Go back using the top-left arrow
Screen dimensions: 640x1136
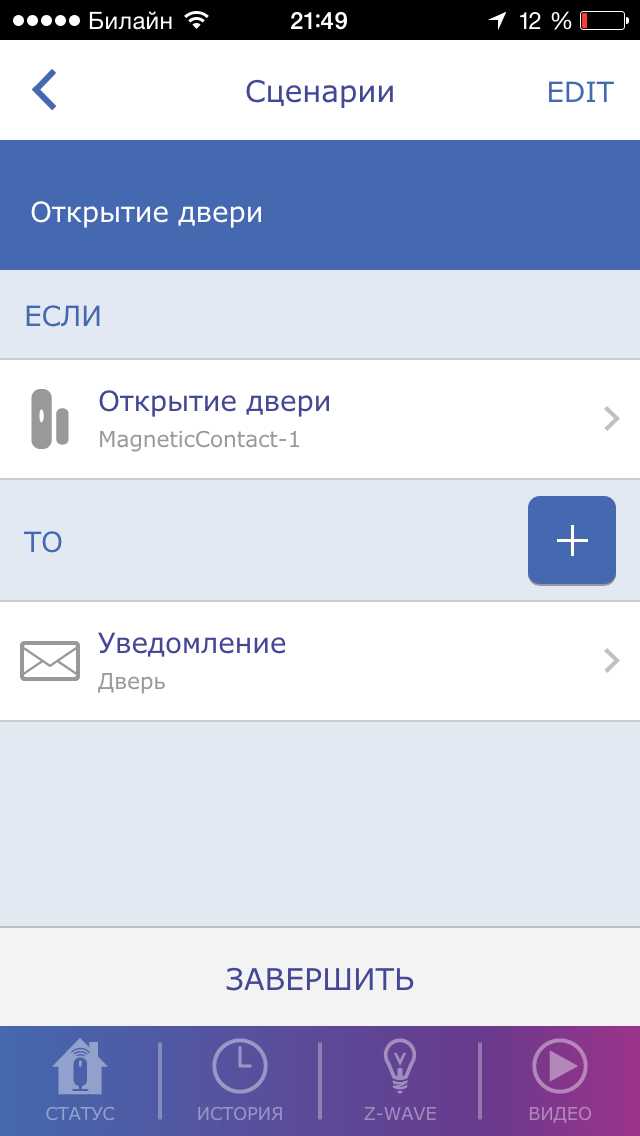(44, 91)
